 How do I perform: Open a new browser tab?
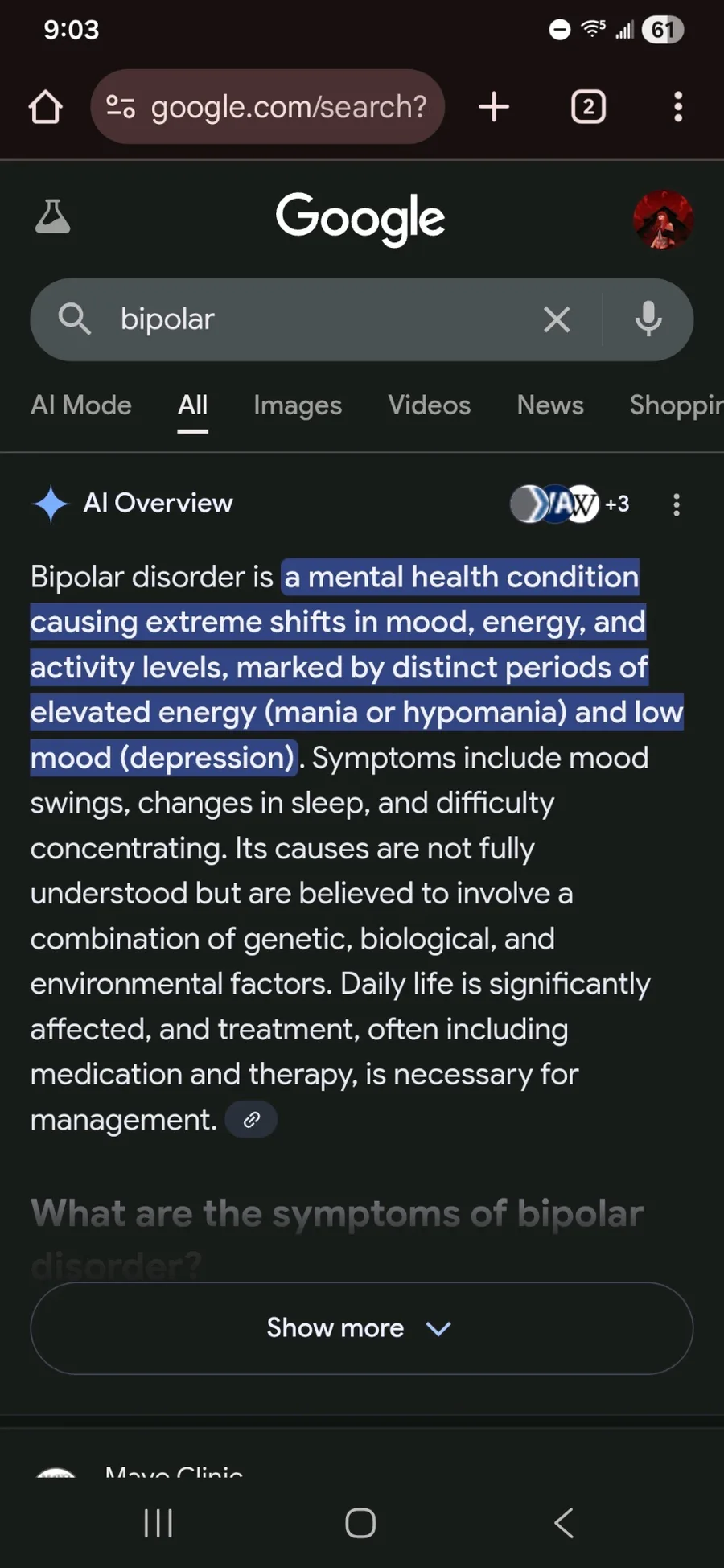494,107
